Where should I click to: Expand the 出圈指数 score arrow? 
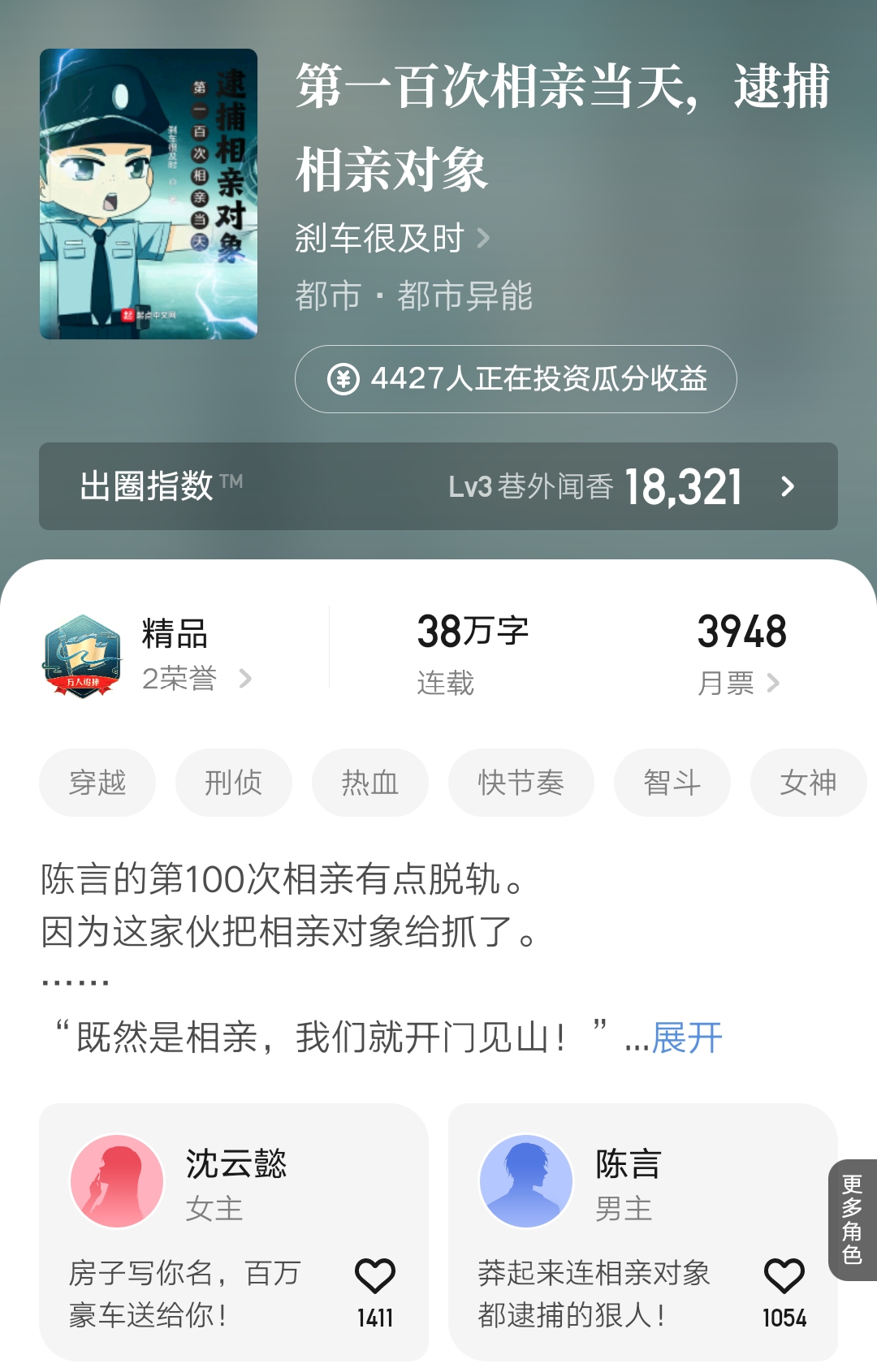786,487
